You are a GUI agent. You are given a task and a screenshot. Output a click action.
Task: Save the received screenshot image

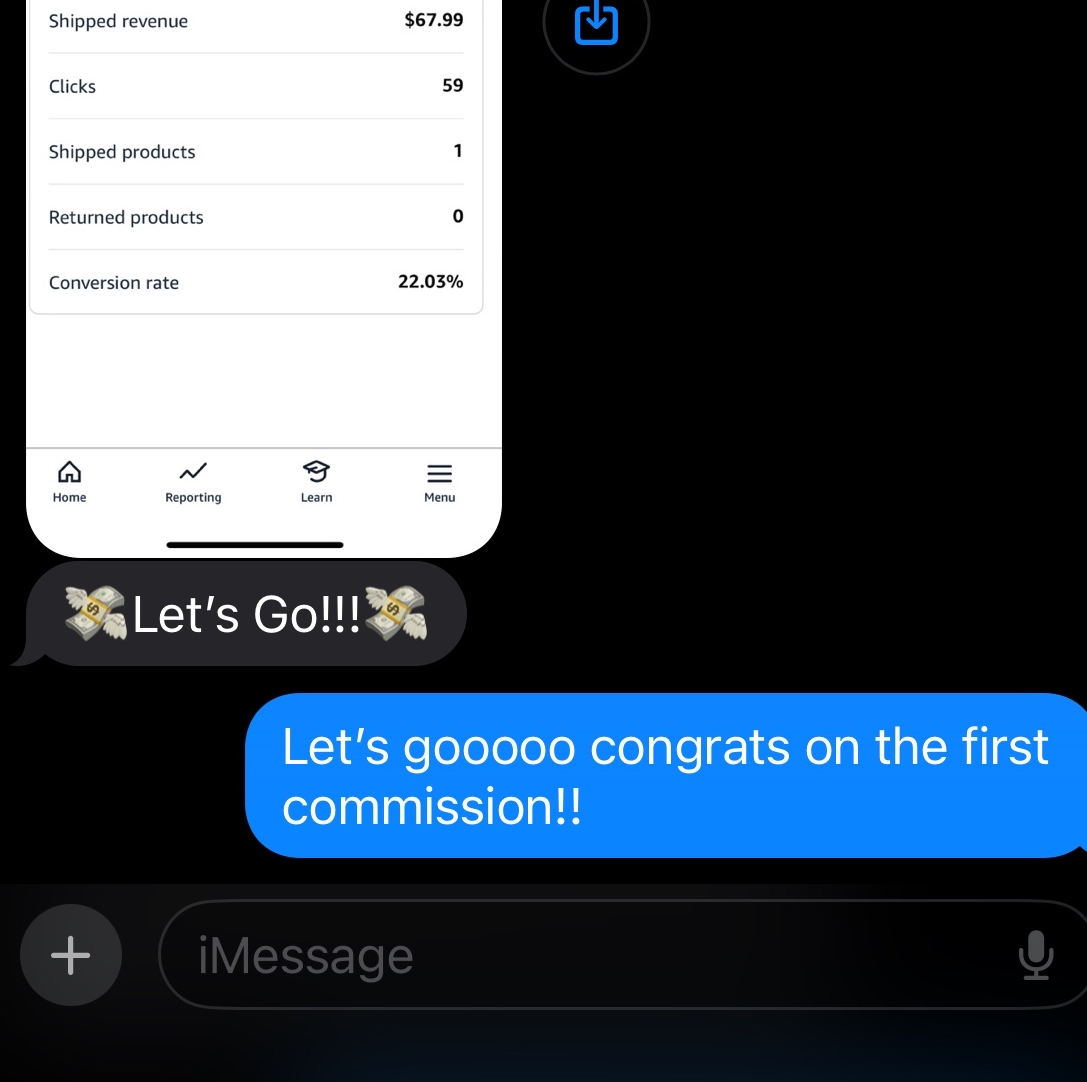596,23
